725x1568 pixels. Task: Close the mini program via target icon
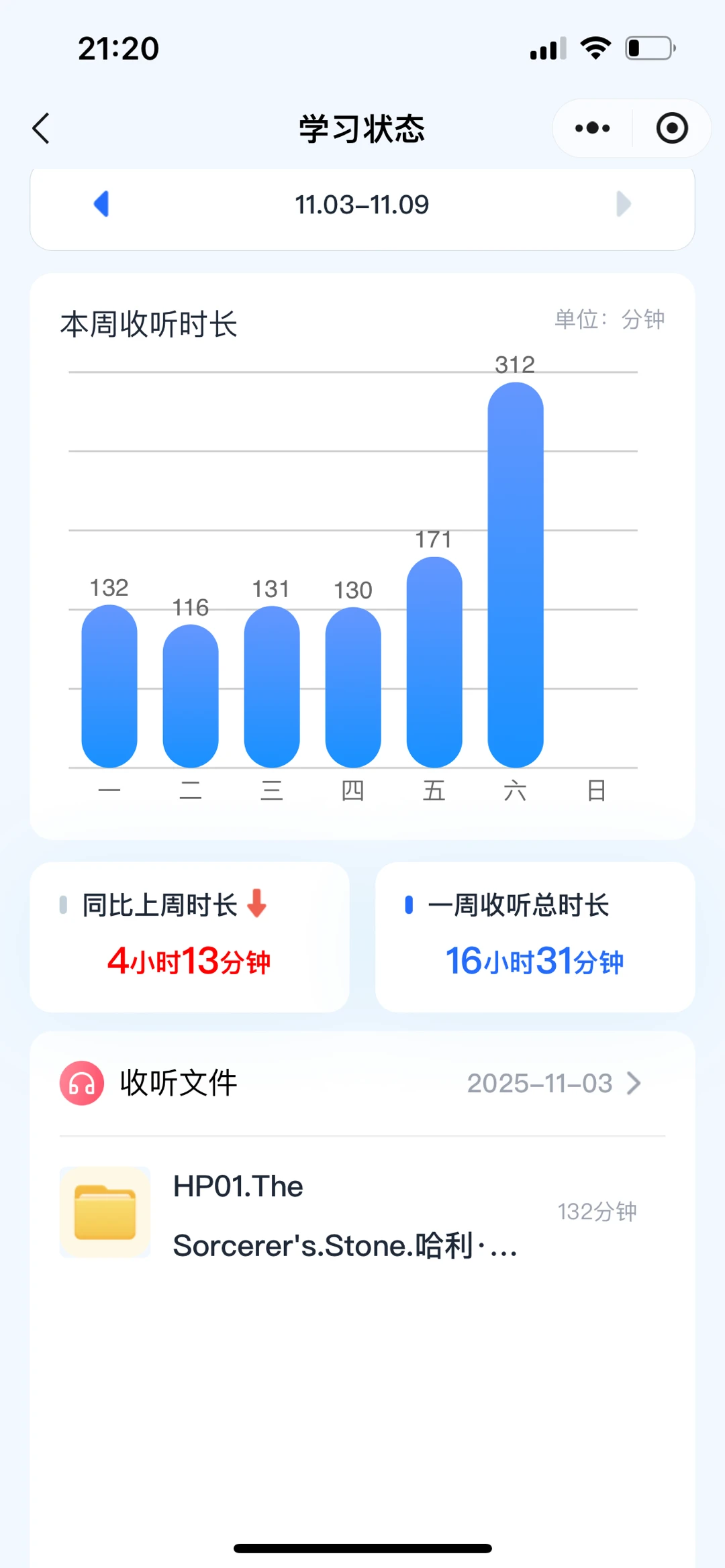pyautogui.click(x=671, y=128)
